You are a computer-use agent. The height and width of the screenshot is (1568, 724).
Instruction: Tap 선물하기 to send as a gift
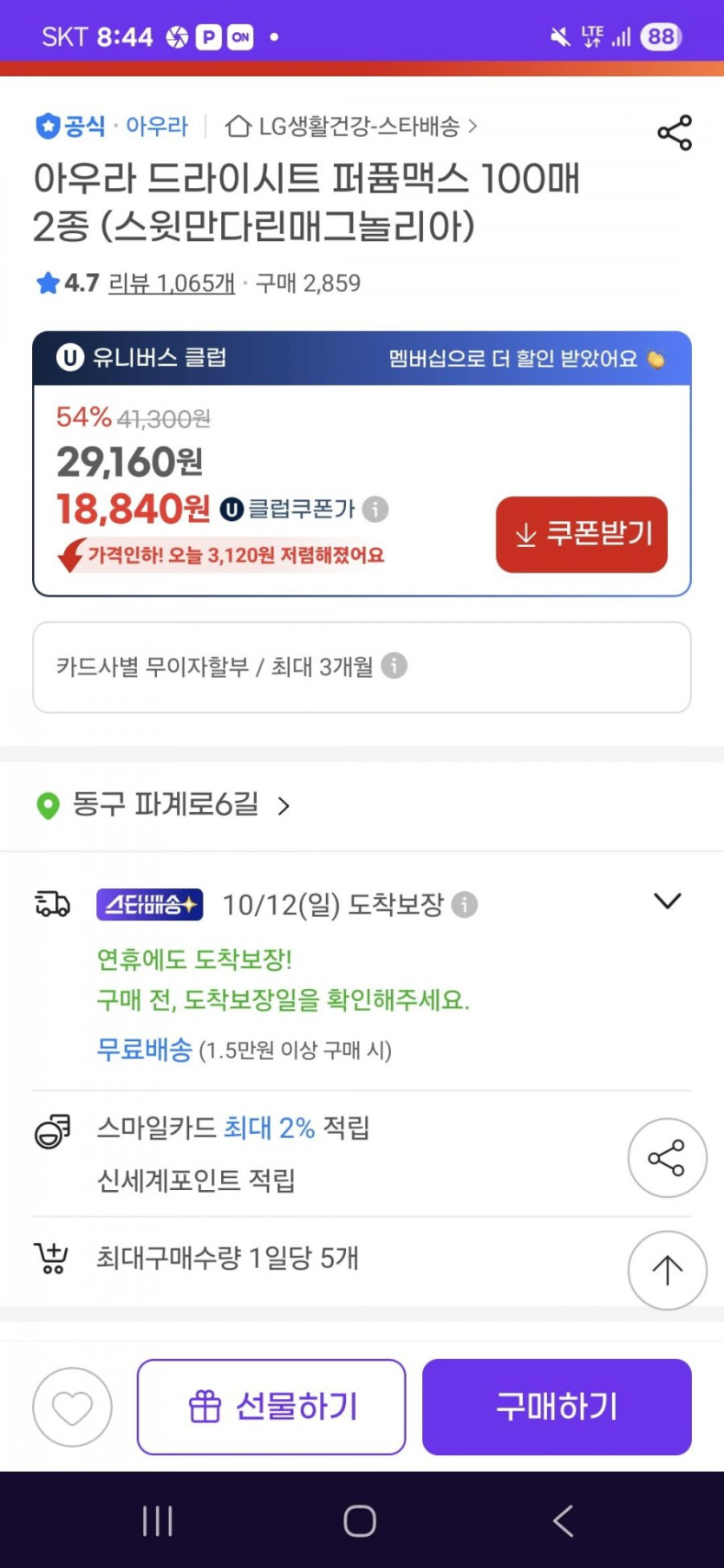pyautogui.click(x=271, y=1407)
